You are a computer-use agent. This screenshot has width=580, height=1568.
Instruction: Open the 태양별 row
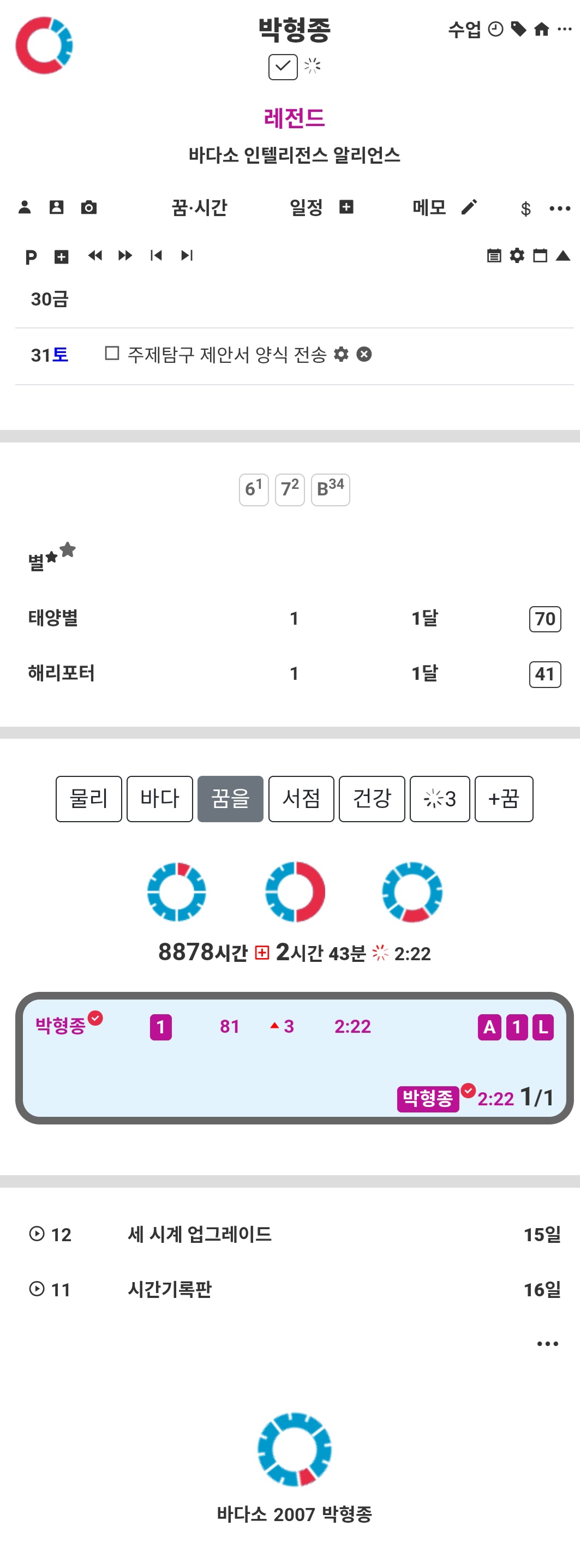53,619
